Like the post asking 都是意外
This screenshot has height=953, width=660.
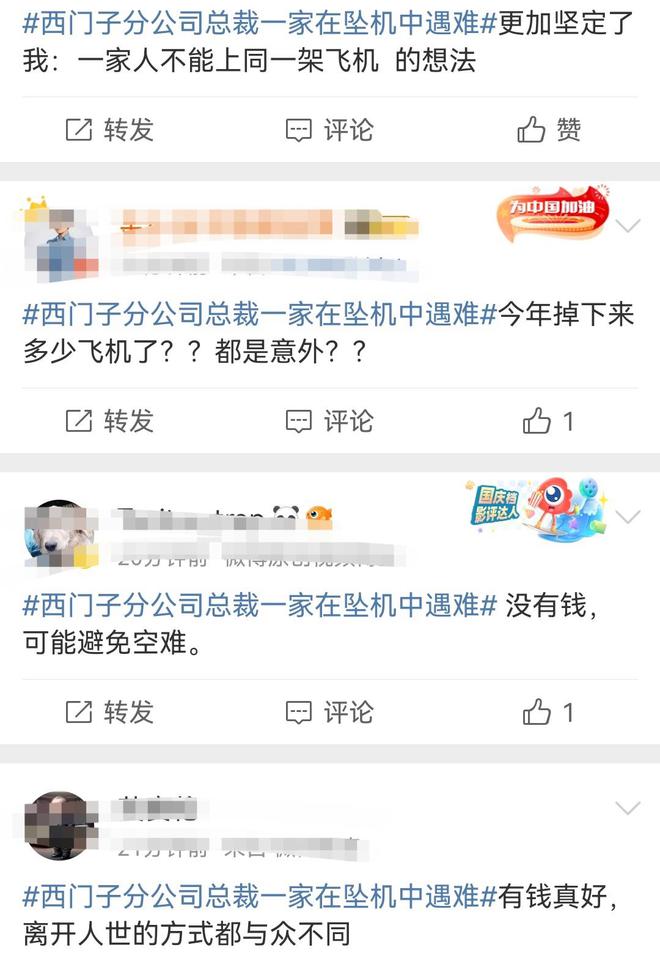coord(549,421)
